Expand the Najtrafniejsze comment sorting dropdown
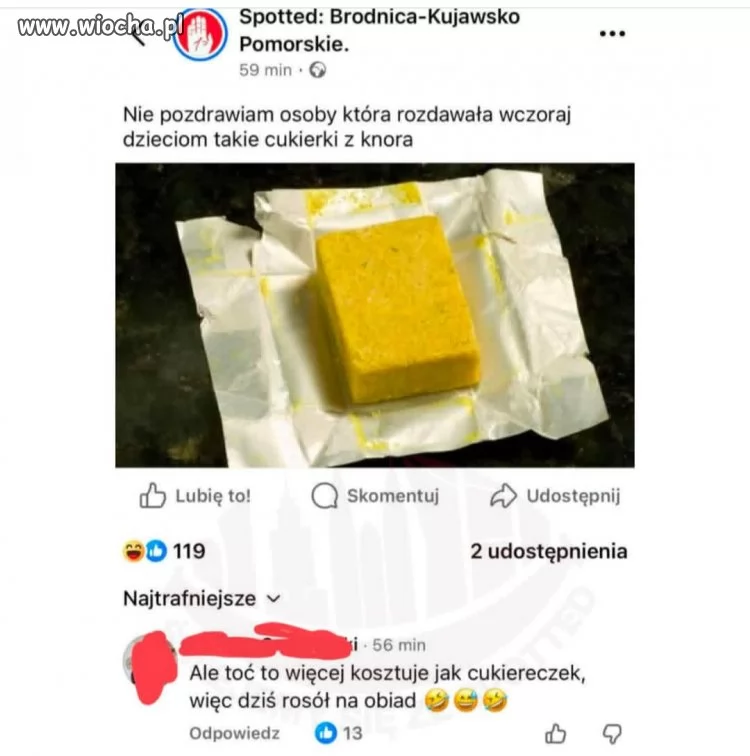The width and height of the screenshot is (750, 756). (201, 599)
